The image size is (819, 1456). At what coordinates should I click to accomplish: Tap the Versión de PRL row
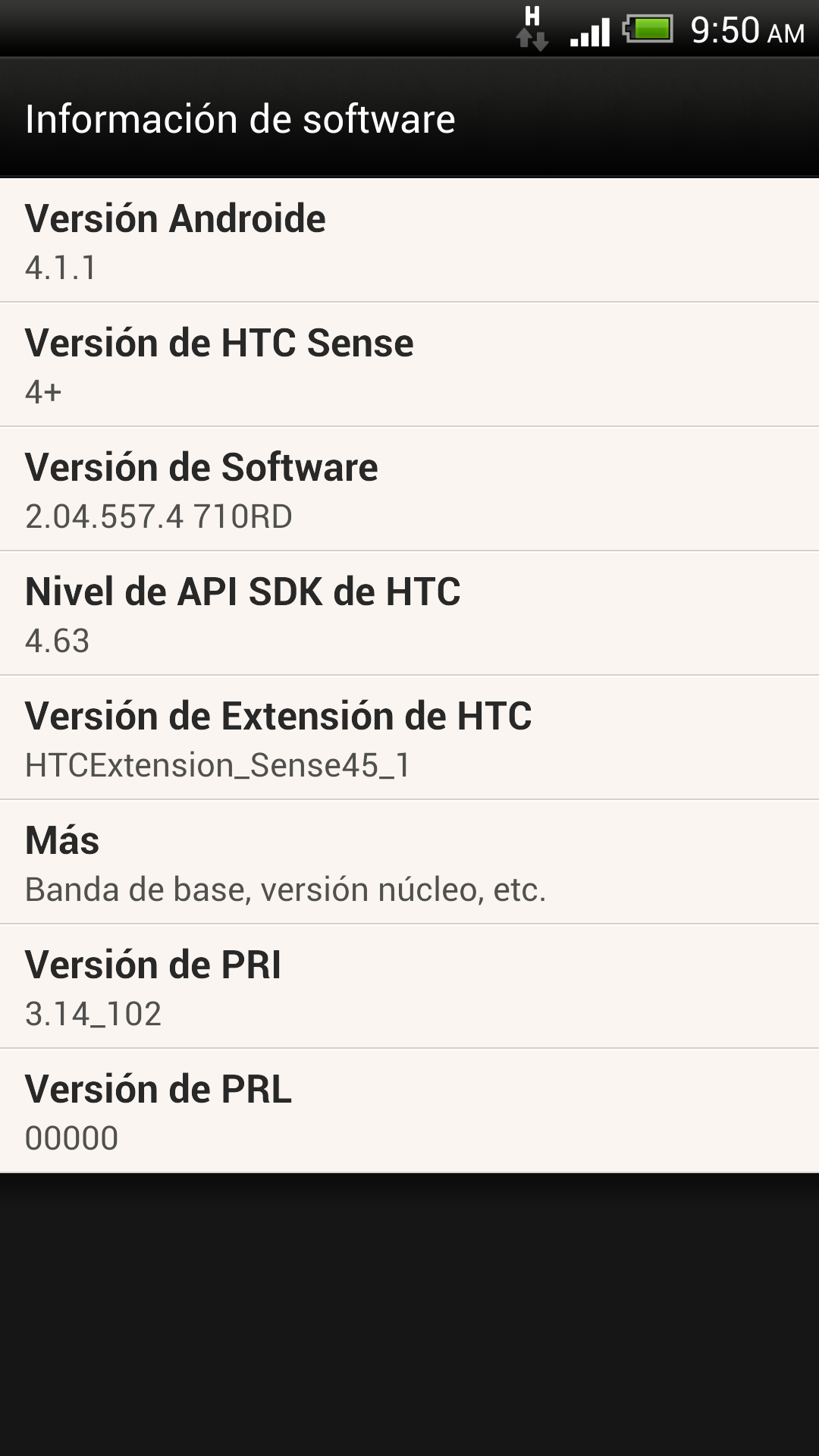pyautogui.click(x=409, y=1111)
